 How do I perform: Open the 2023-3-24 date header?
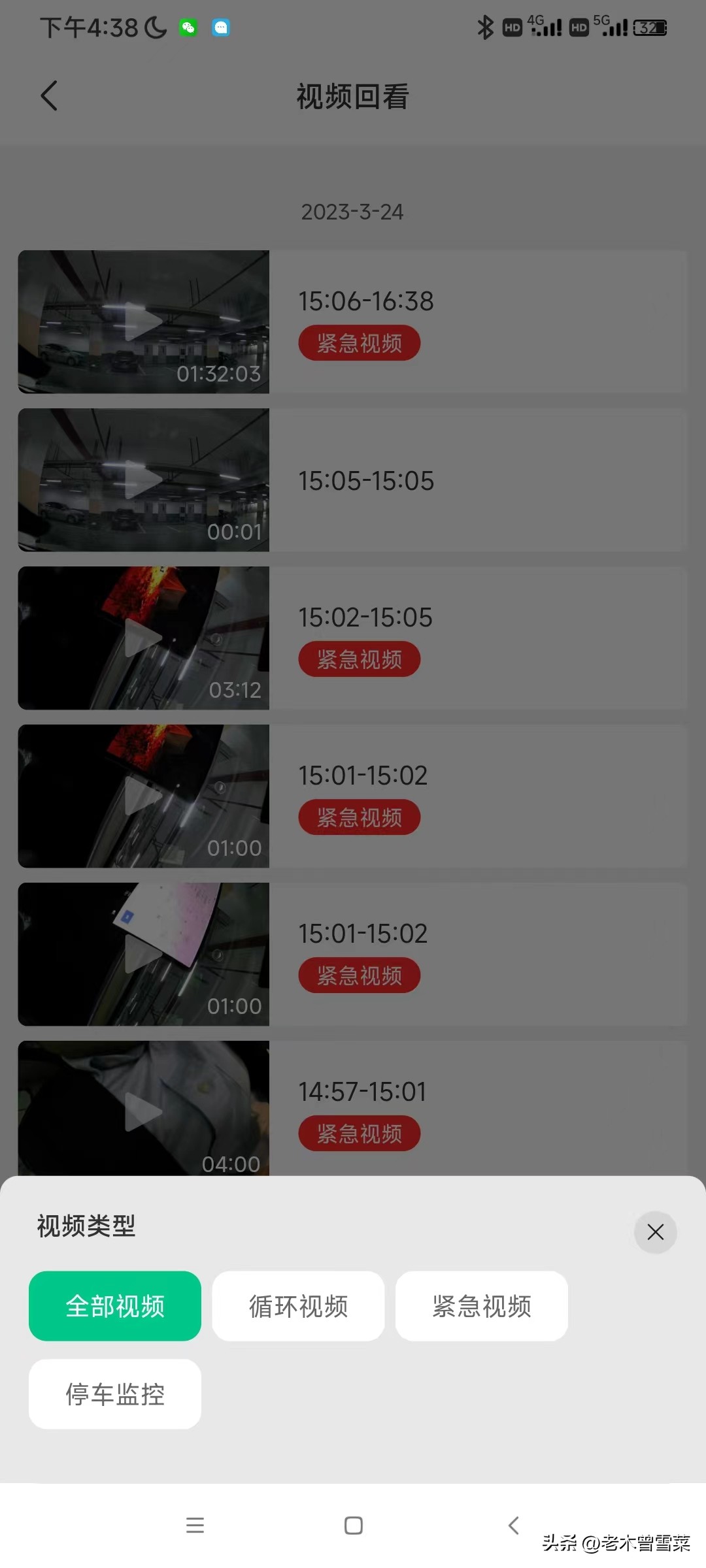[352, 212]
